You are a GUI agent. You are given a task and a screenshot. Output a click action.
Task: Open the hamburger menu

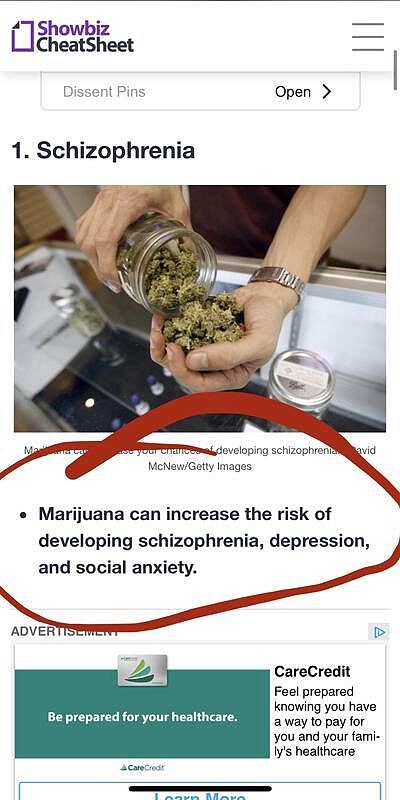(x=368, y=37)
